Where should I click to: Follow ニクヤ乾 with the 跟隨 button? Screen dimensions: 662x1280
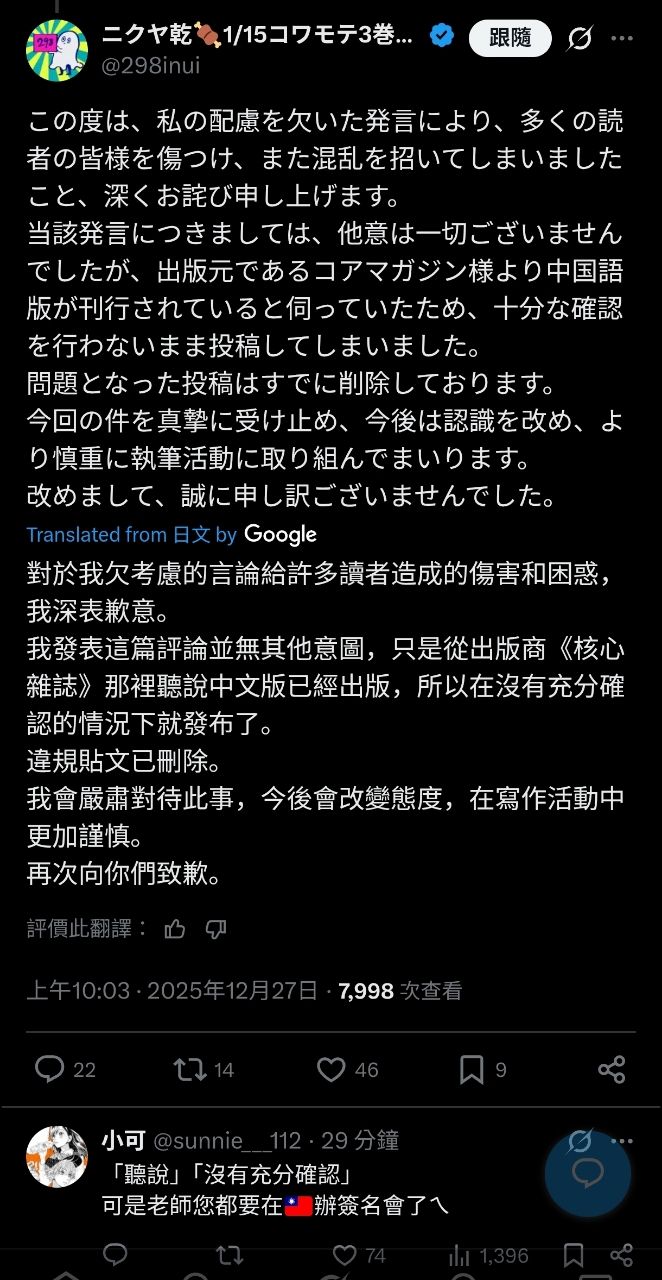[510, 39]
